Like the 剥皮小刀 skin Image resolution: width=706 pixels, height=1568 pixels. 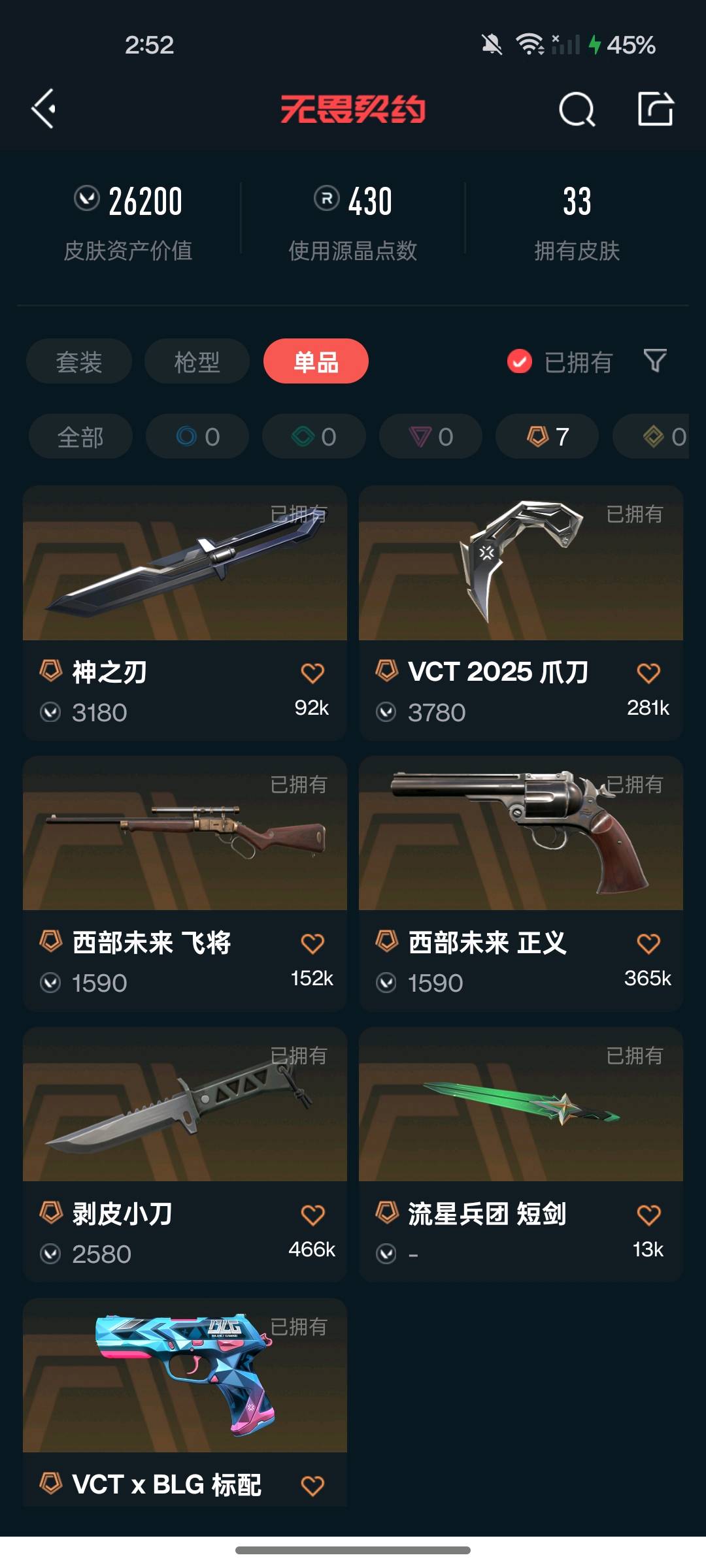tap(312, 1215)
